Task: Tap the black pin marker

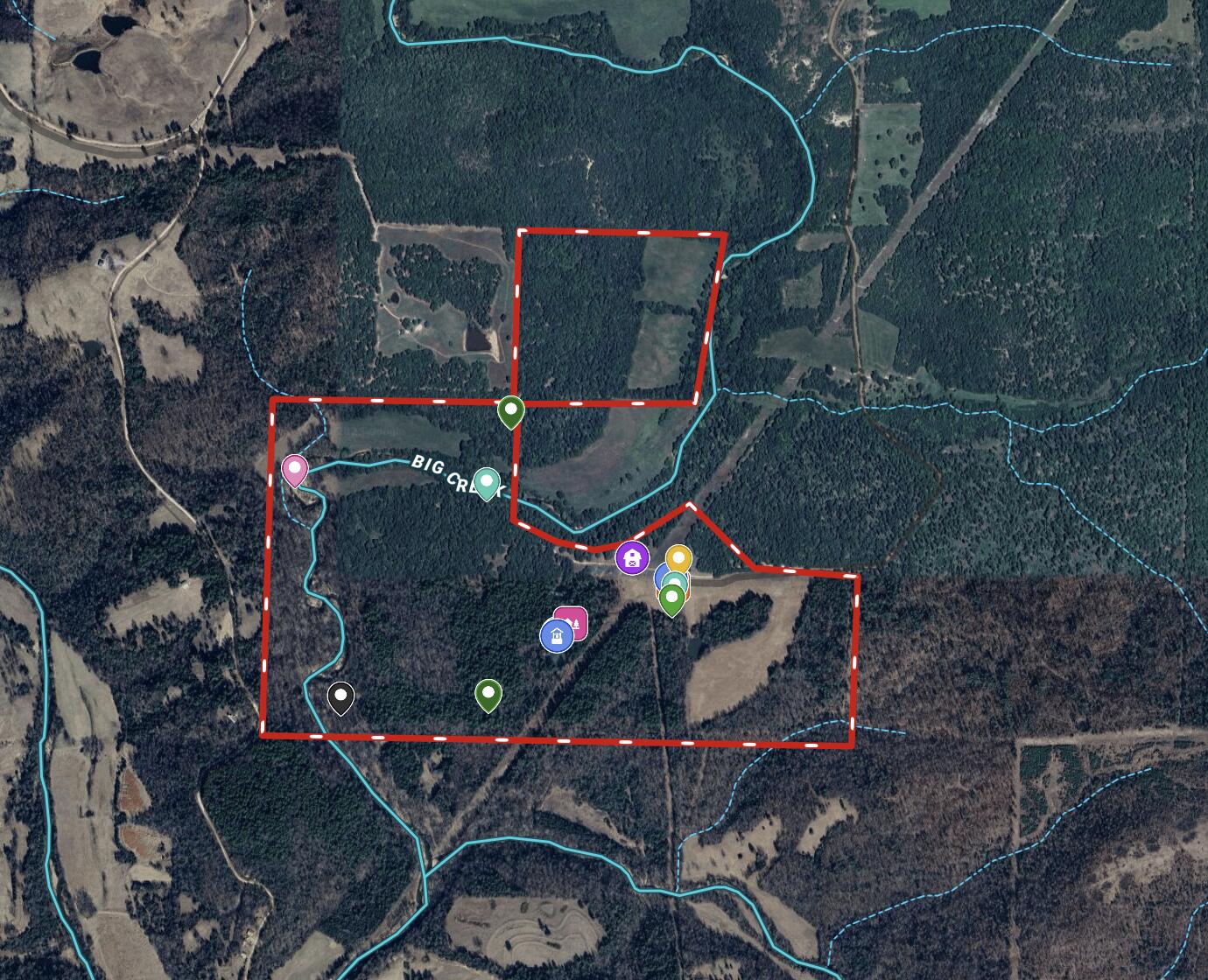Action: [341, 697]
